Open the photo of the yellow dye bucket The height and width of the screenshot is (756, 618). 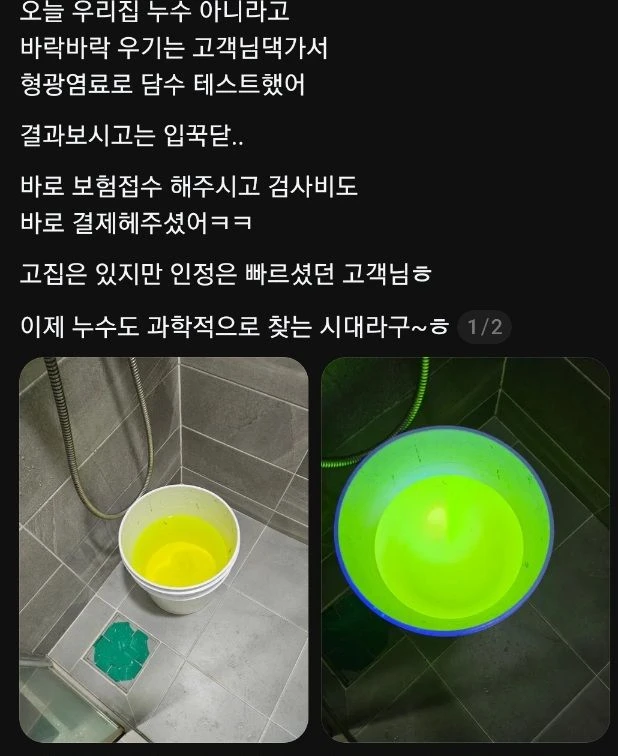tap(163, 550)
